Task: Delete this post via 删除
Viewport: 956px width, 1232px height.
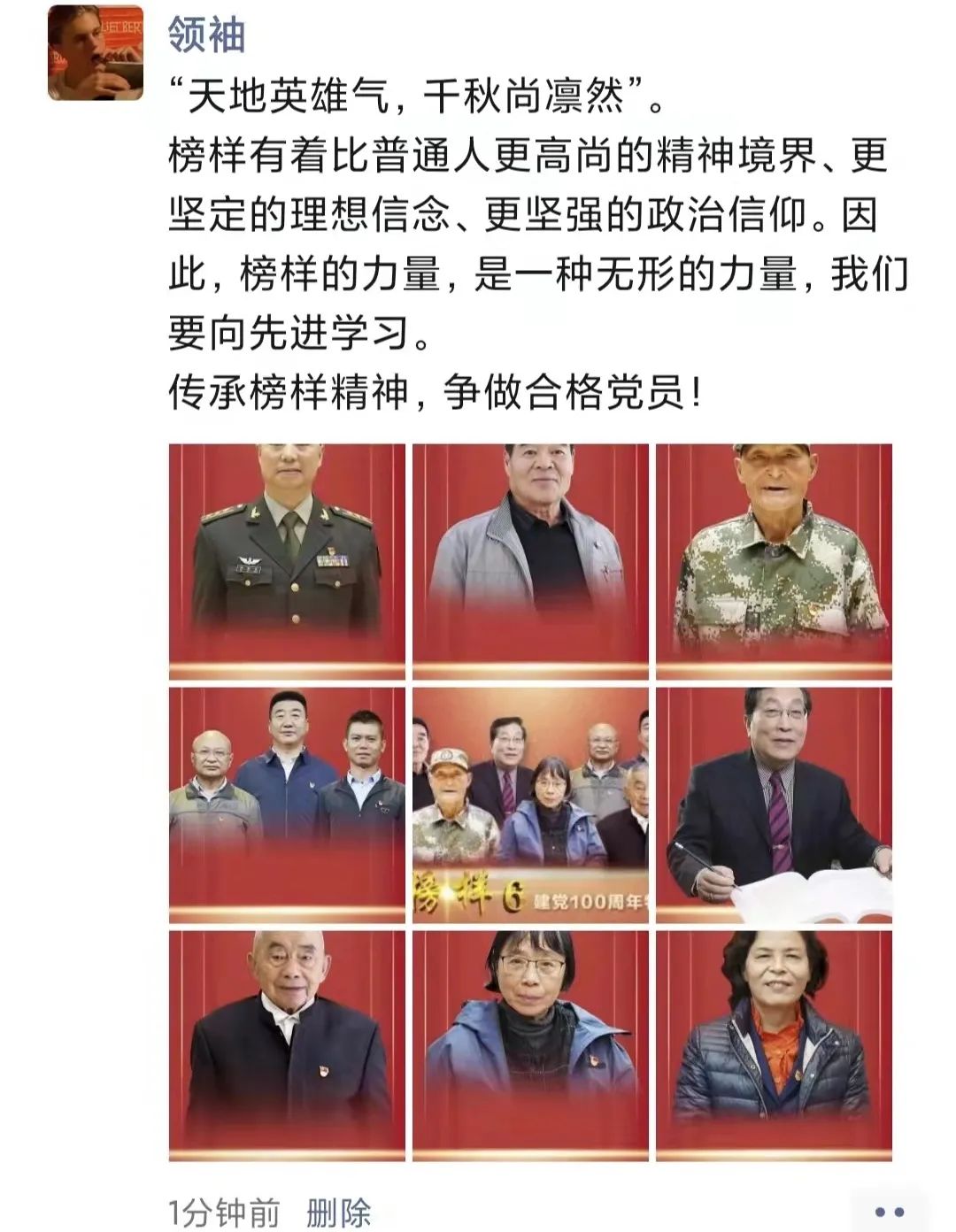Action: 338,1212
